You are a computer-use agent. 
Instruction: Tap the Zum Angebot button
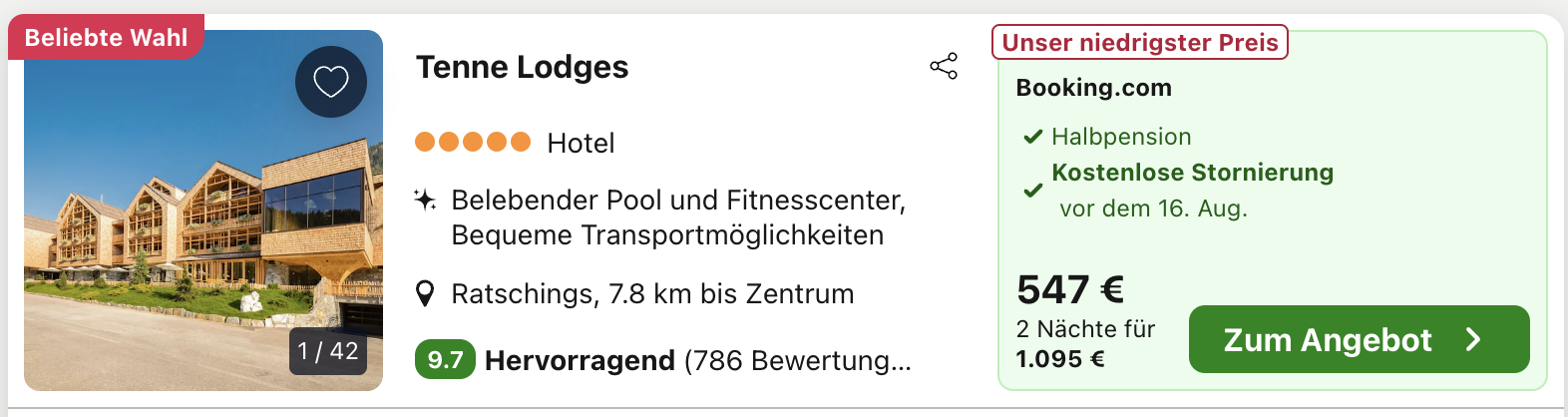(1359, 339)
